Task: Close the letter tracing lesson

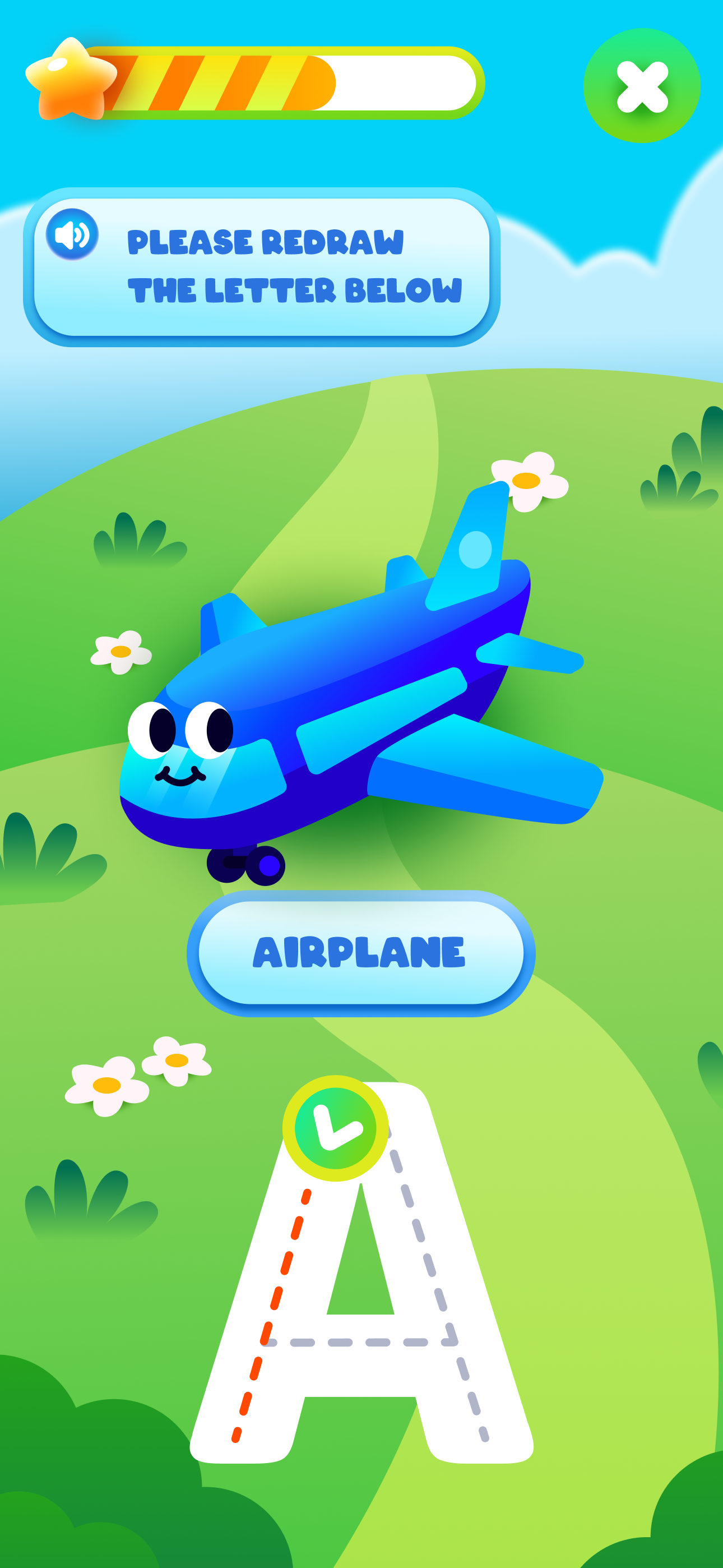Action: tap(641, 86)
